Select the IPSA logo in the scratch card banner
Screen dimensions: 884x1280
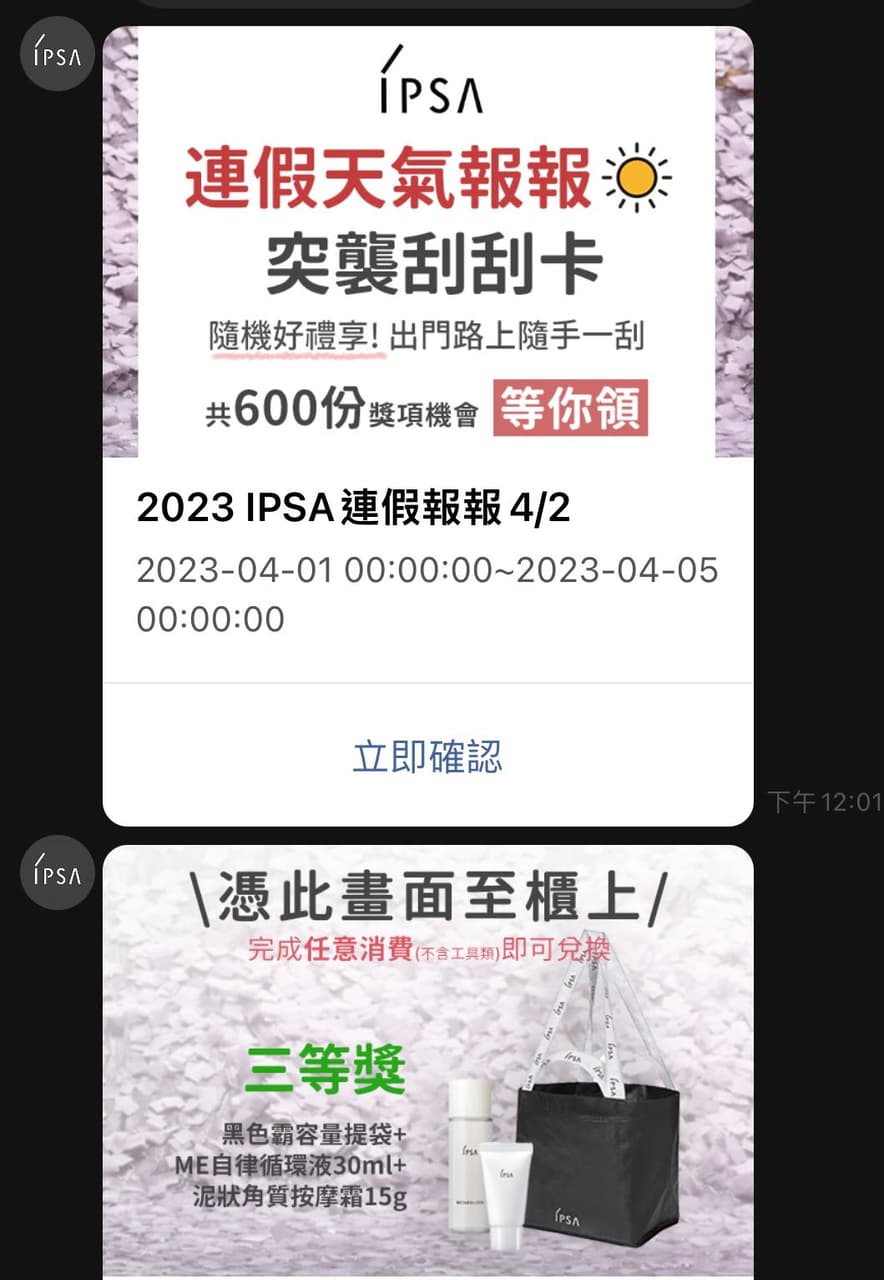tap(430, 88)
